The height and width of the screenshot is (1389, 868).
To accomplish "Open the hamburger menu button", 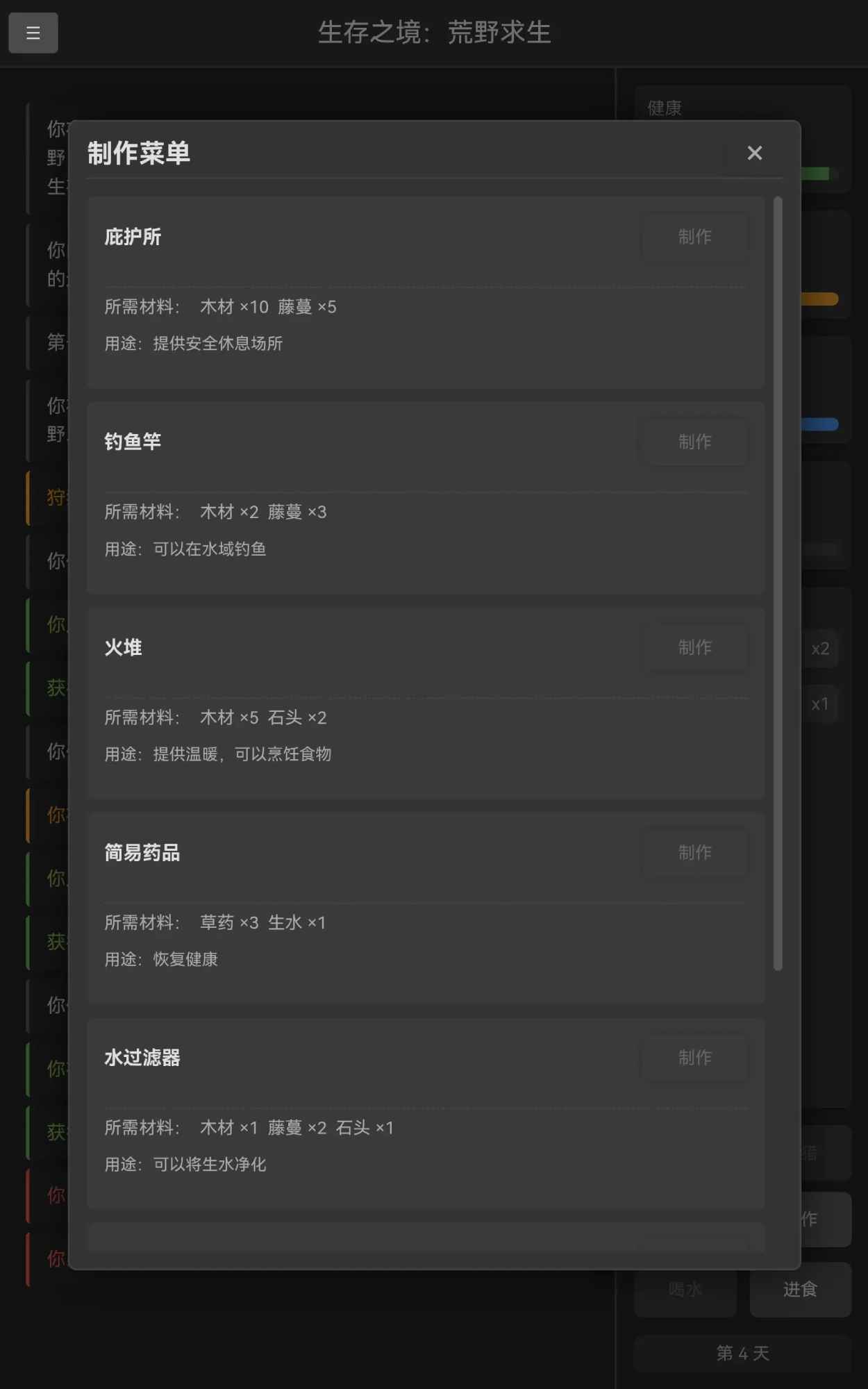I will [33, 33].
